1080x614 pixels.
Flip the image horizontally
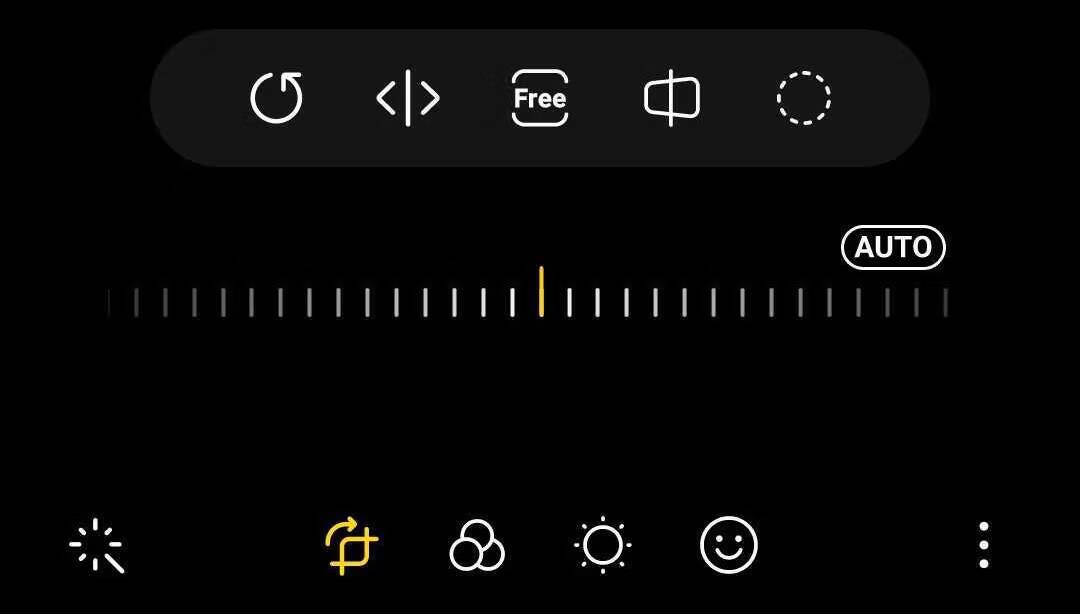pyautogui.click(x=408, y=98)
